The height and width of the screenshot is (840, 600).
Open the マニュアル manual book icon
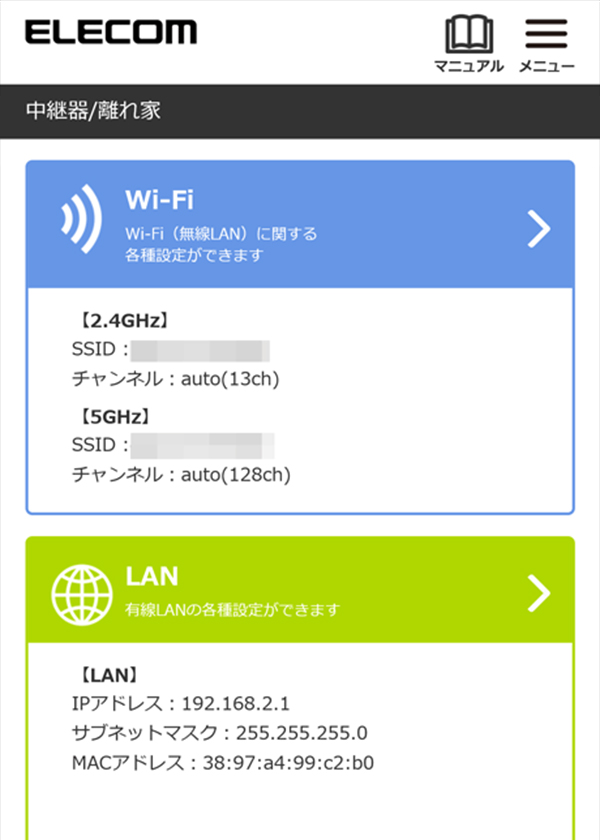468,43
